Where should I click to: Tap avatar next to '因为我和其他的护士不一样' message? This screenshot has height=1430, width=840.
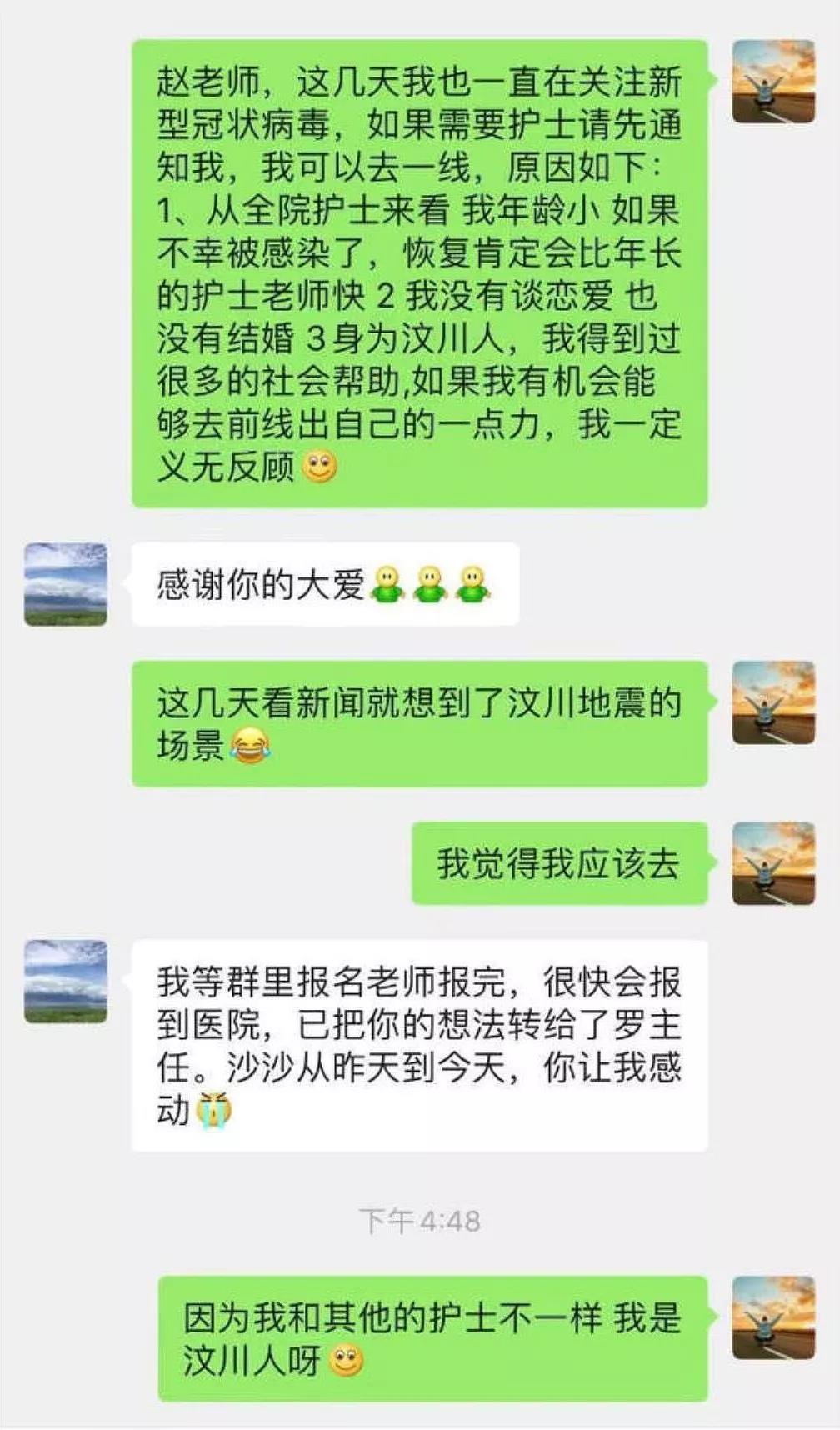pyautogui.click(x=773, y=1317)
